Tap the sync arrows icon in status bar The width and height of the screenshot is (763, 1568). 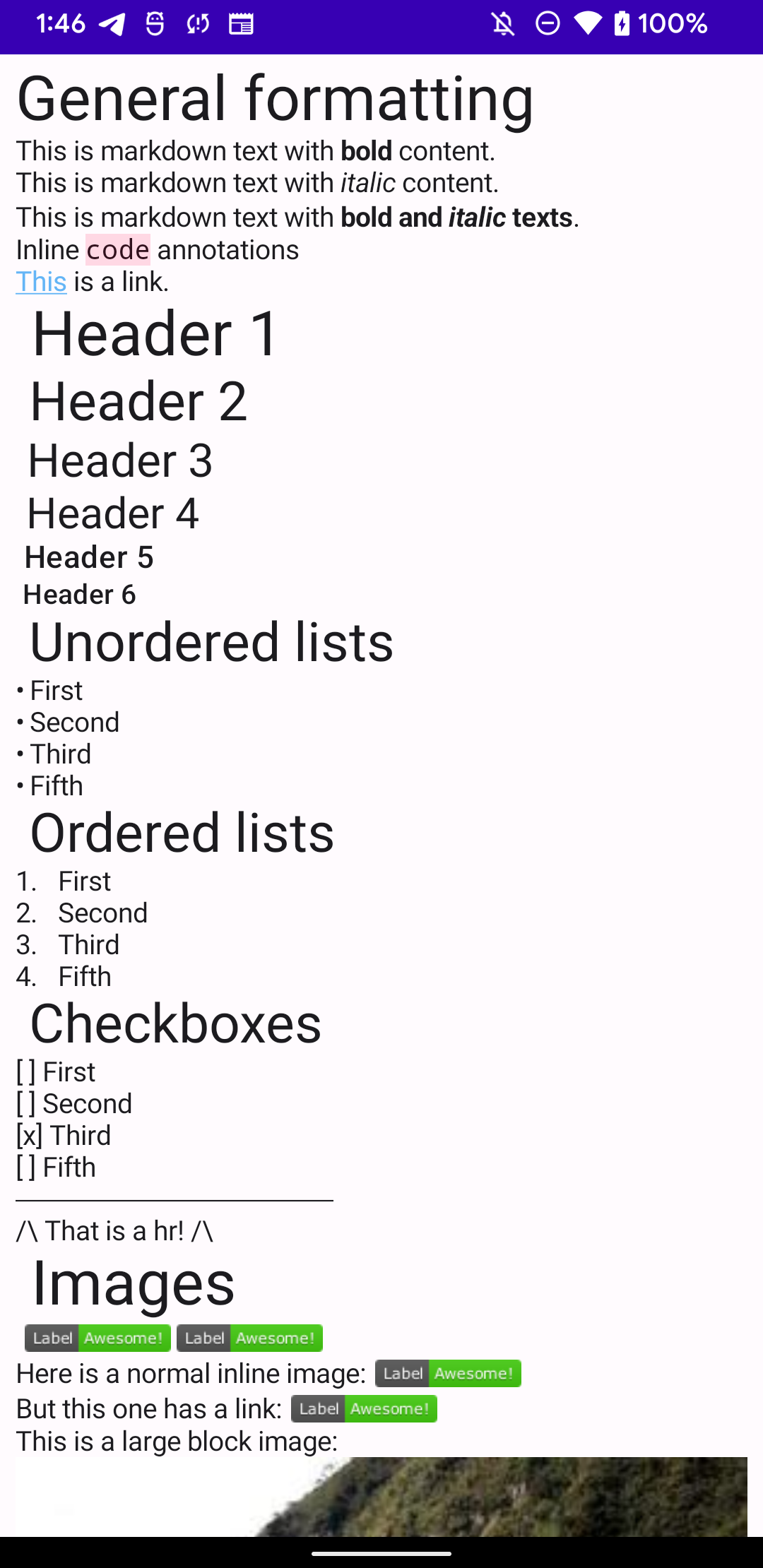[x=196, y=24]
